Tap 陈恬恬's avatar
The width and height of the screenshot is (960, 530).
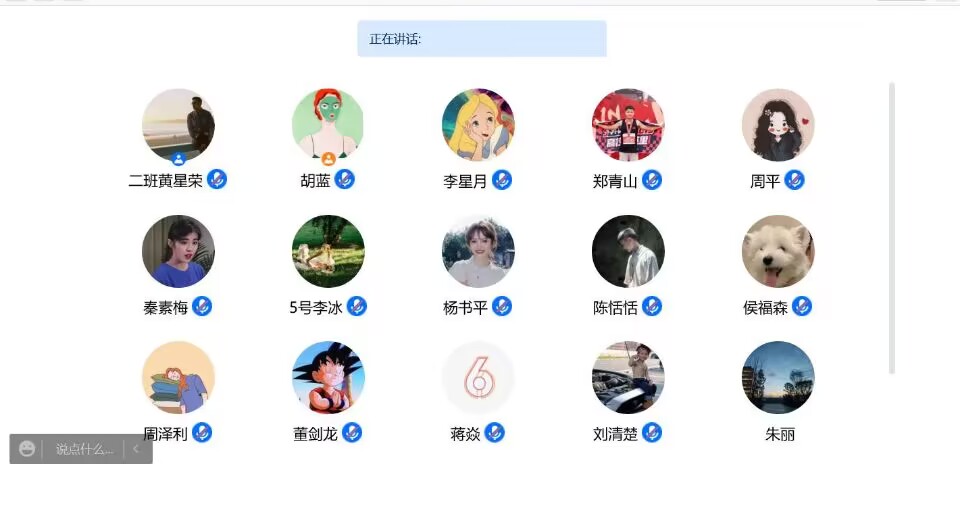click(628, 251)
